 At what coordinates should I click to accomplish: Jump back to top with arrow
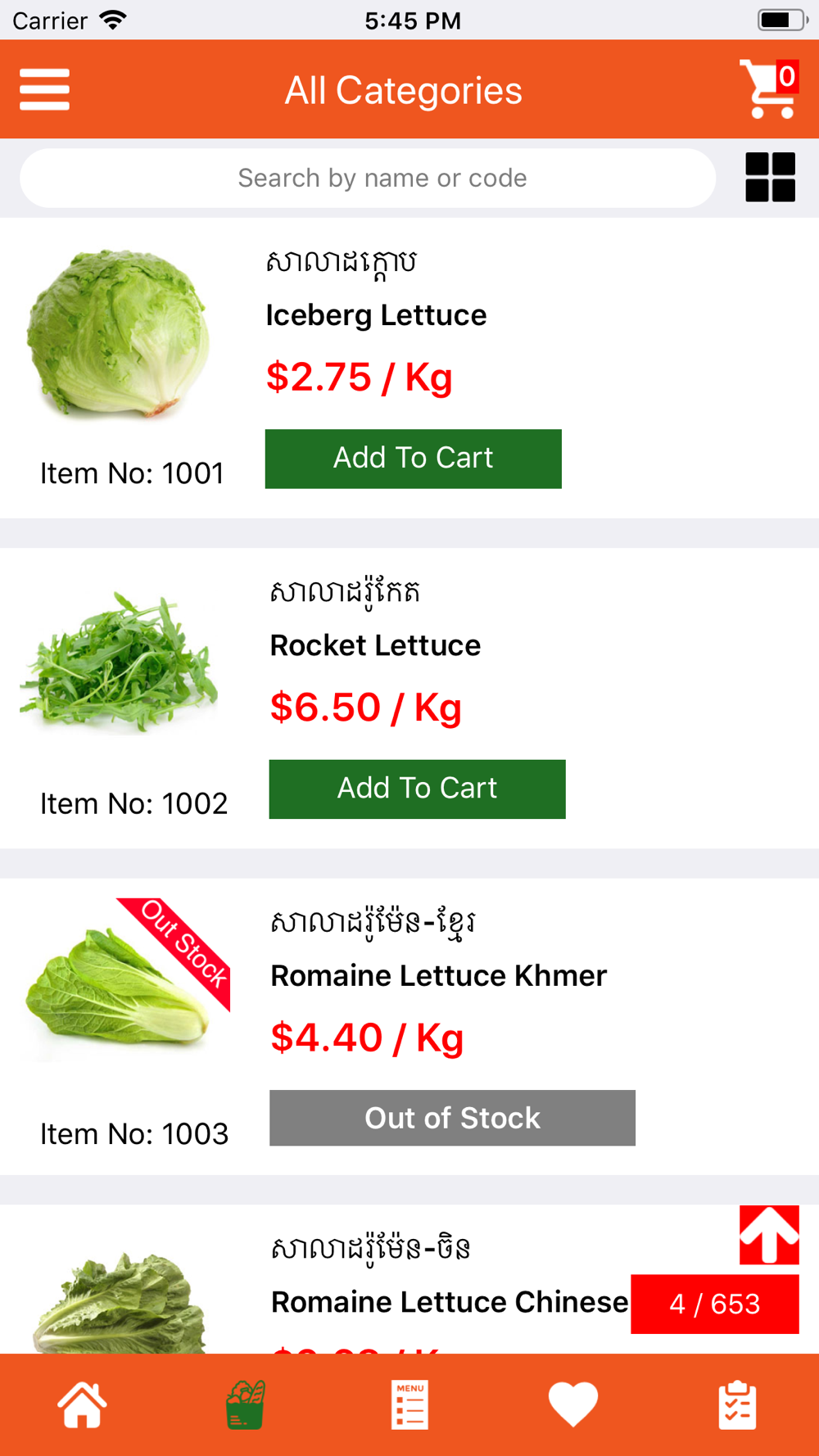tap(769, 1235)
